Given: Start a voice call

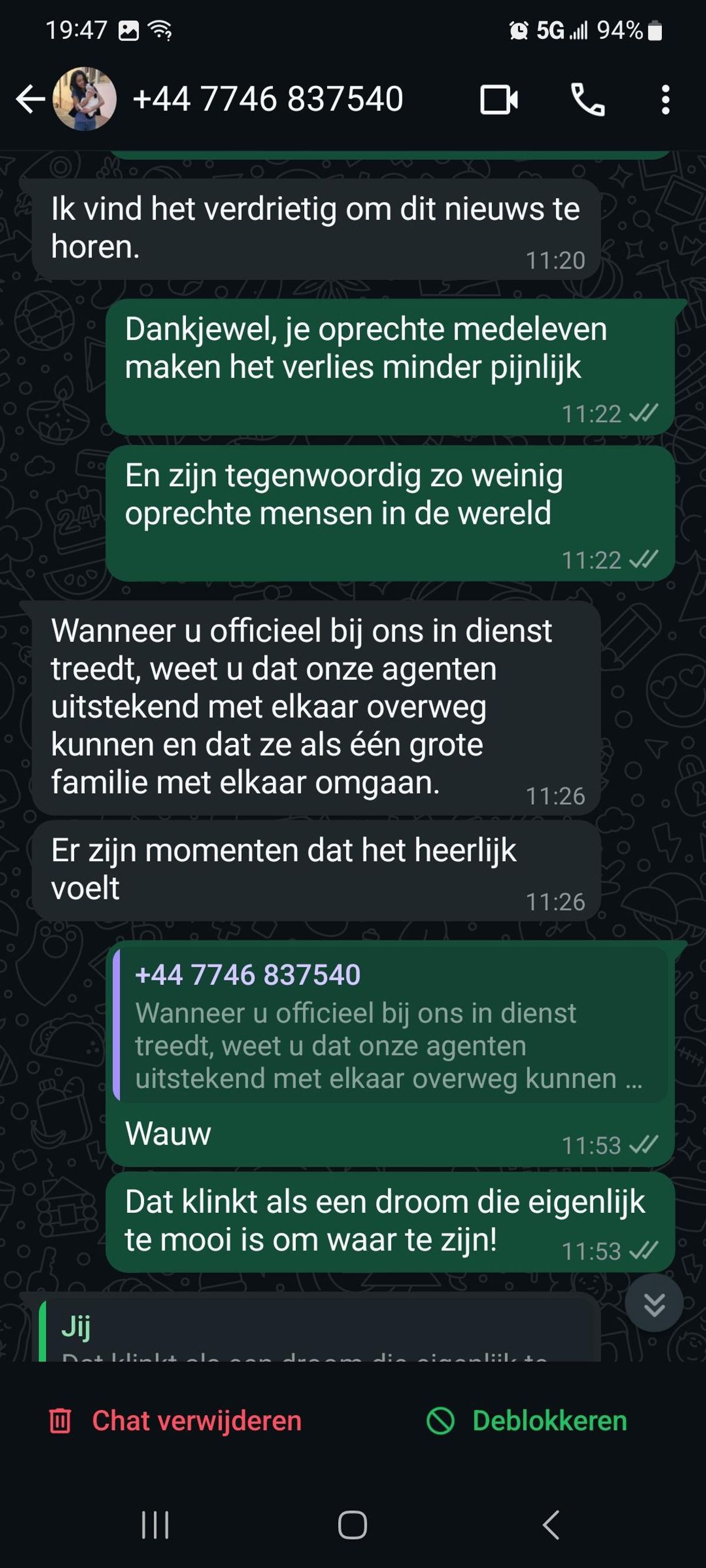Looking at the screenshot, I should tap(587, 100).
